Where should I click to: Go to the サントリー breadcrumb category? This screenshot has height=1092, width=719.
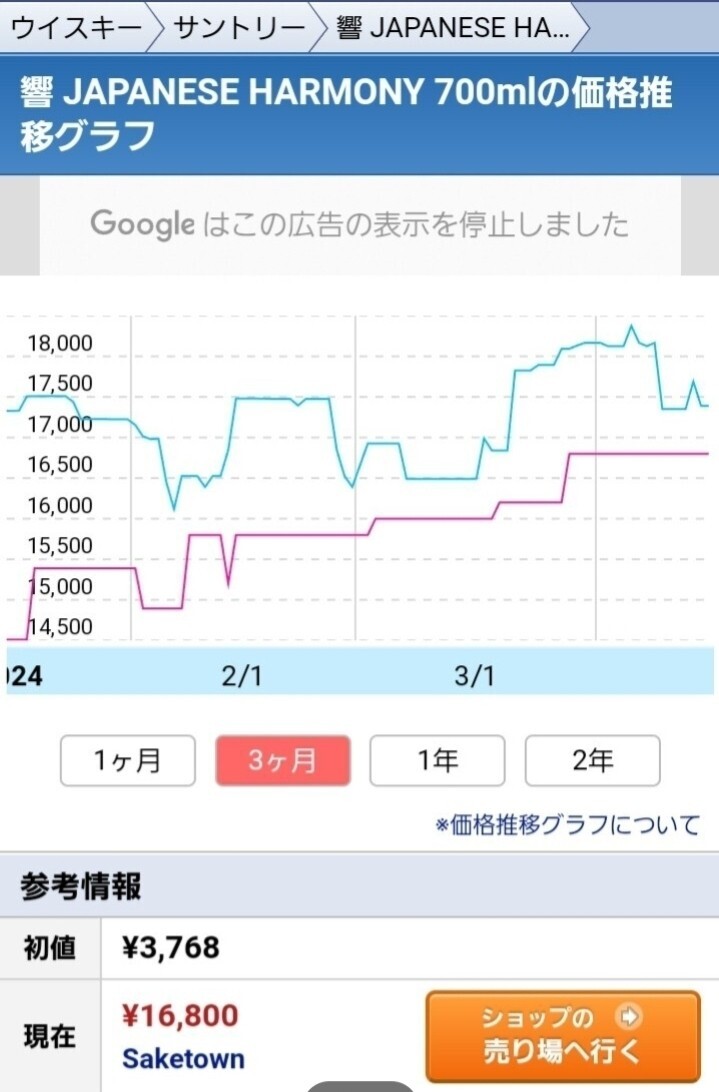pos(238,27)
